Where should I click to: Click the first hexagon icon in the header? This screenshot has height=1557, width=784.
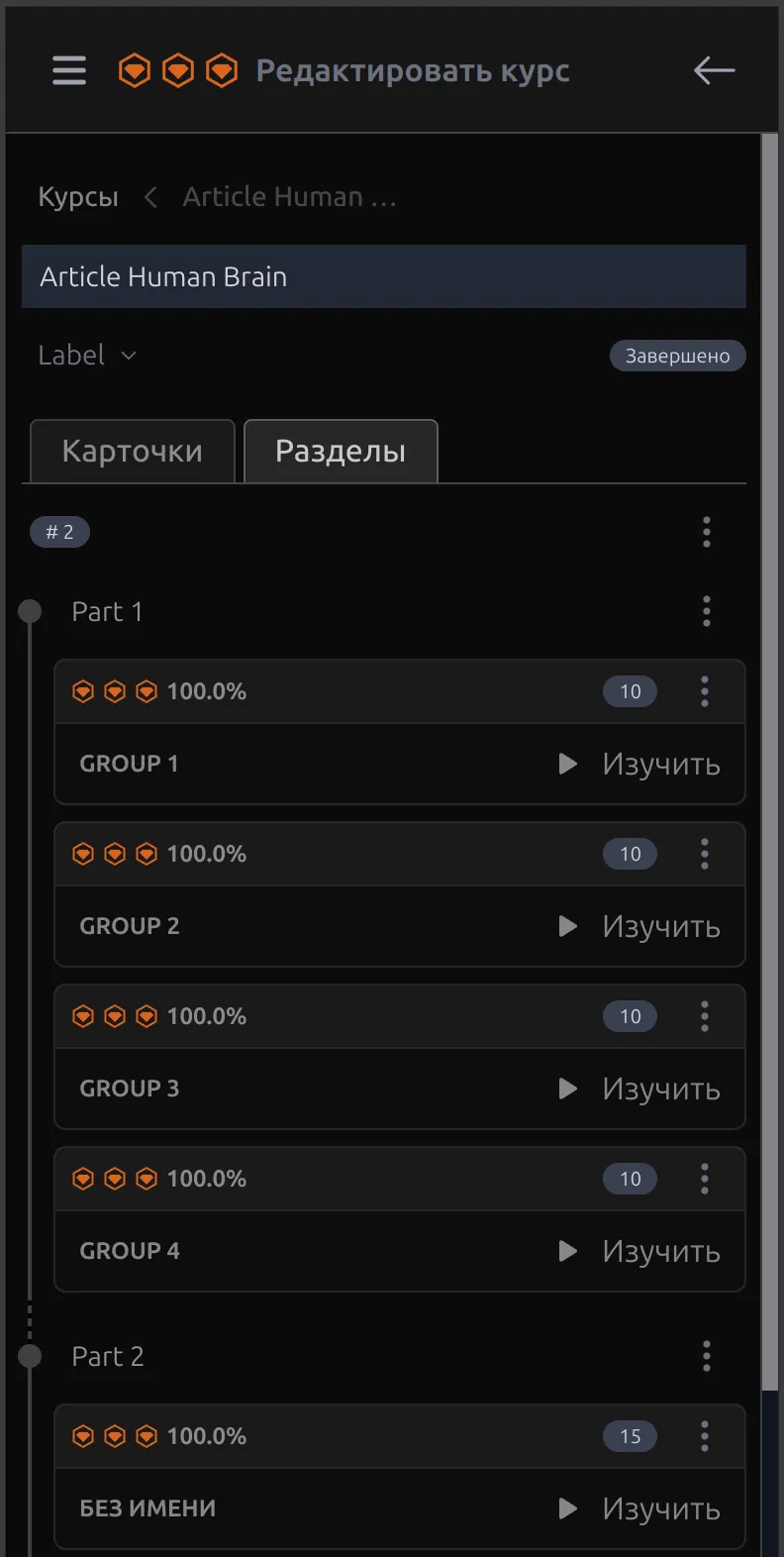click(135, 70)
